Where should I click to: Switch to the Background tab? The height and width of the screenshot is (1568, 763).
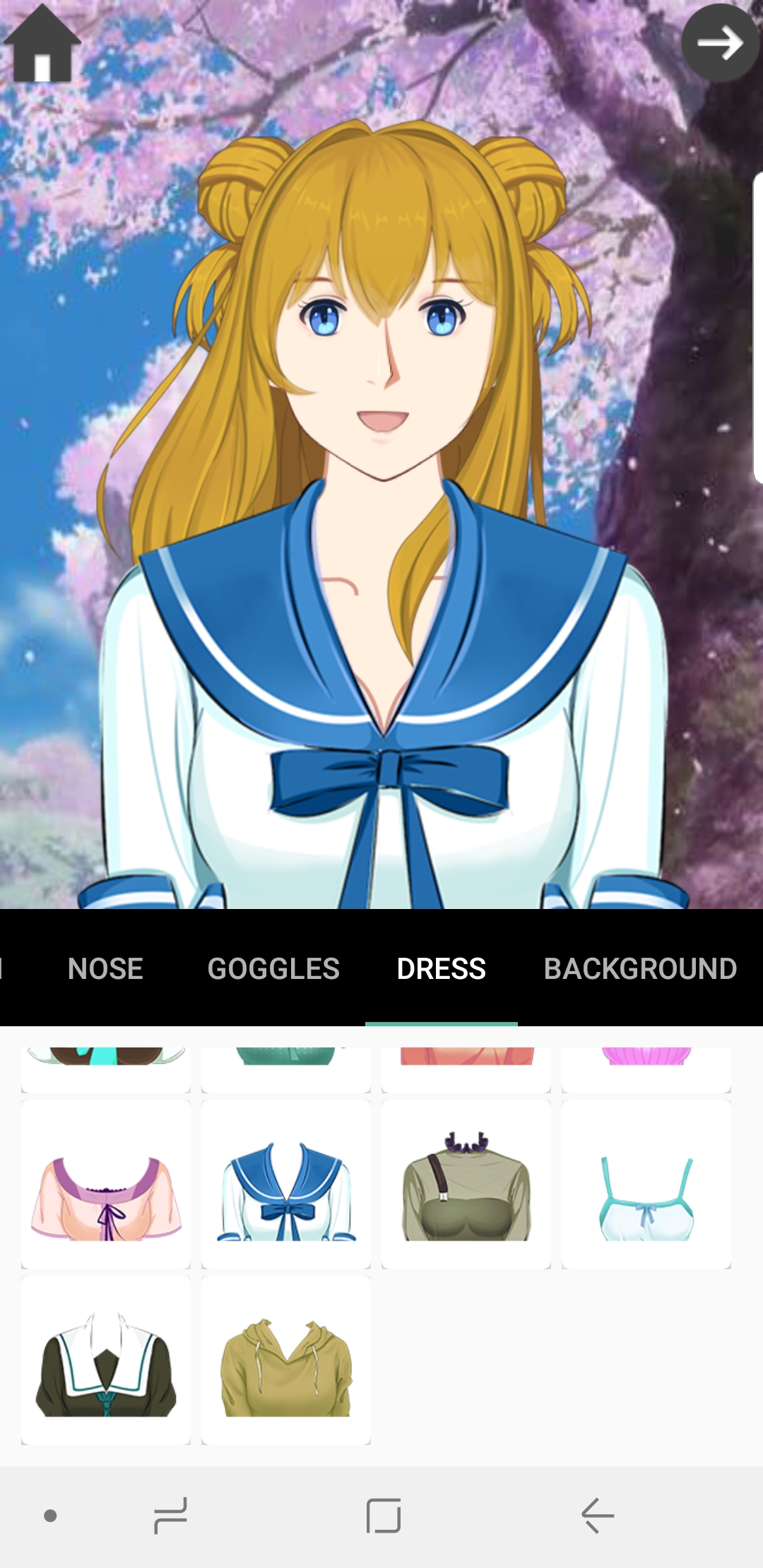click(x=640, y=968)
